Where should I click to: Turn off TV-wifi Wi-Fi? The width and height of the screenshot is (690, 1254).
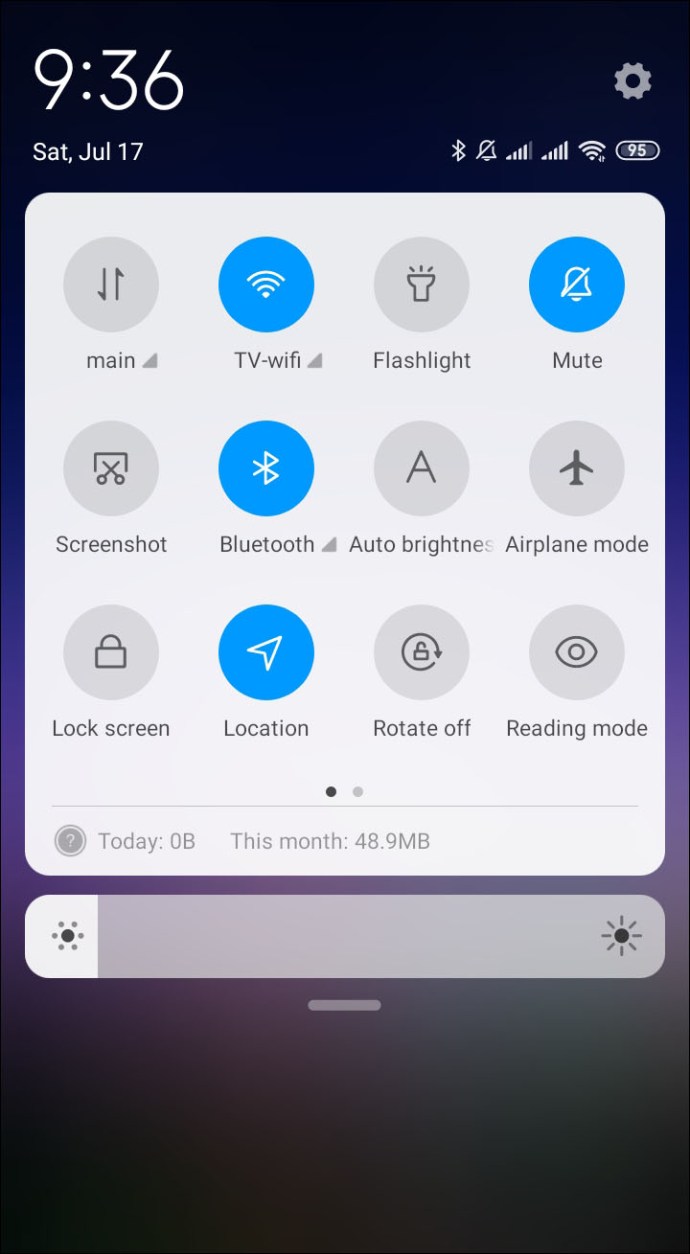(266, 285)
